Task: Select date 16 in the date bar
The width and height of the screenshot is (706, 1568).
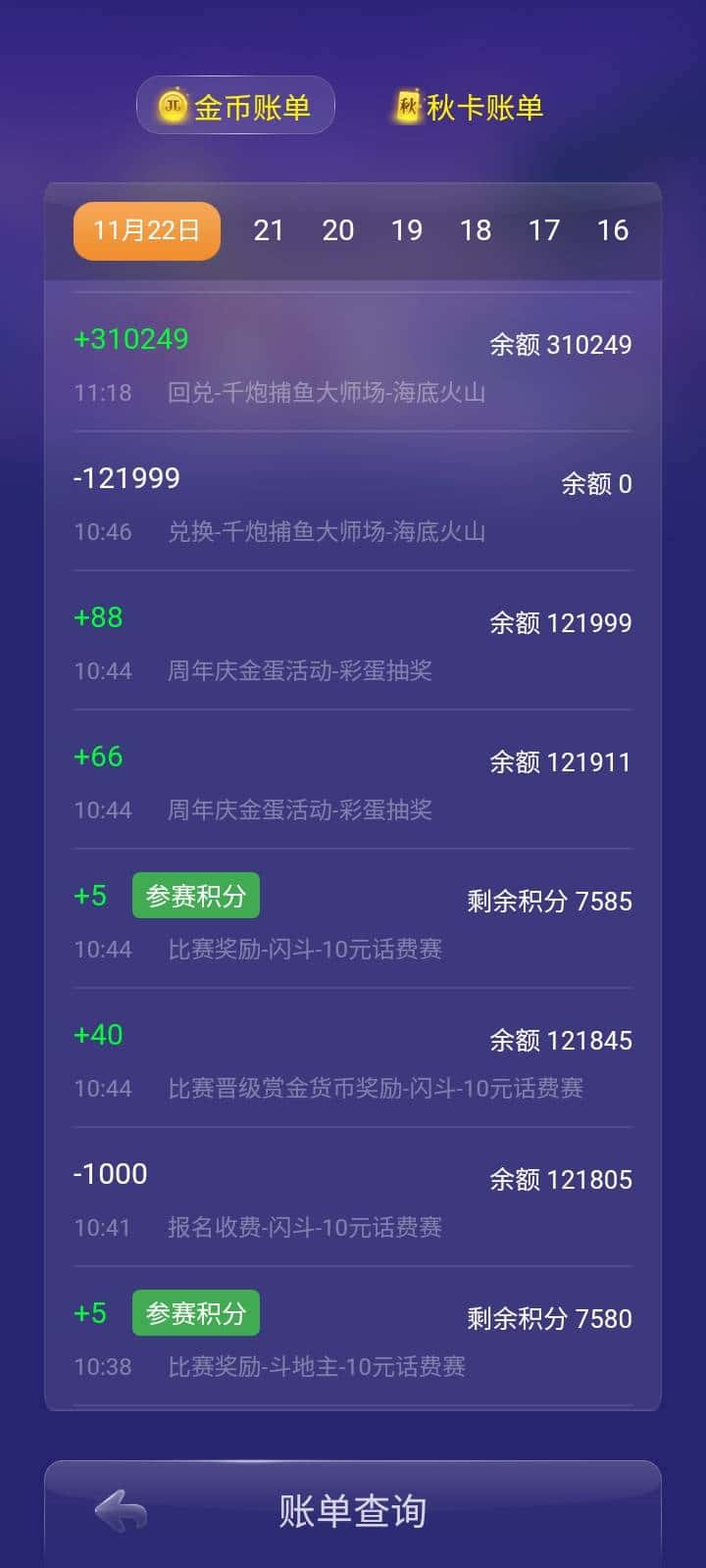Action: [615, 230]
